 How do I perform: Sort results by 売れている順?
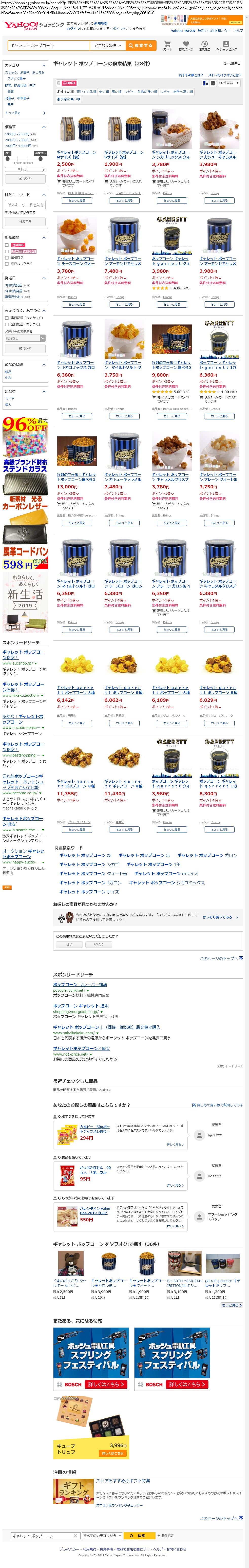tap(86, 92)
